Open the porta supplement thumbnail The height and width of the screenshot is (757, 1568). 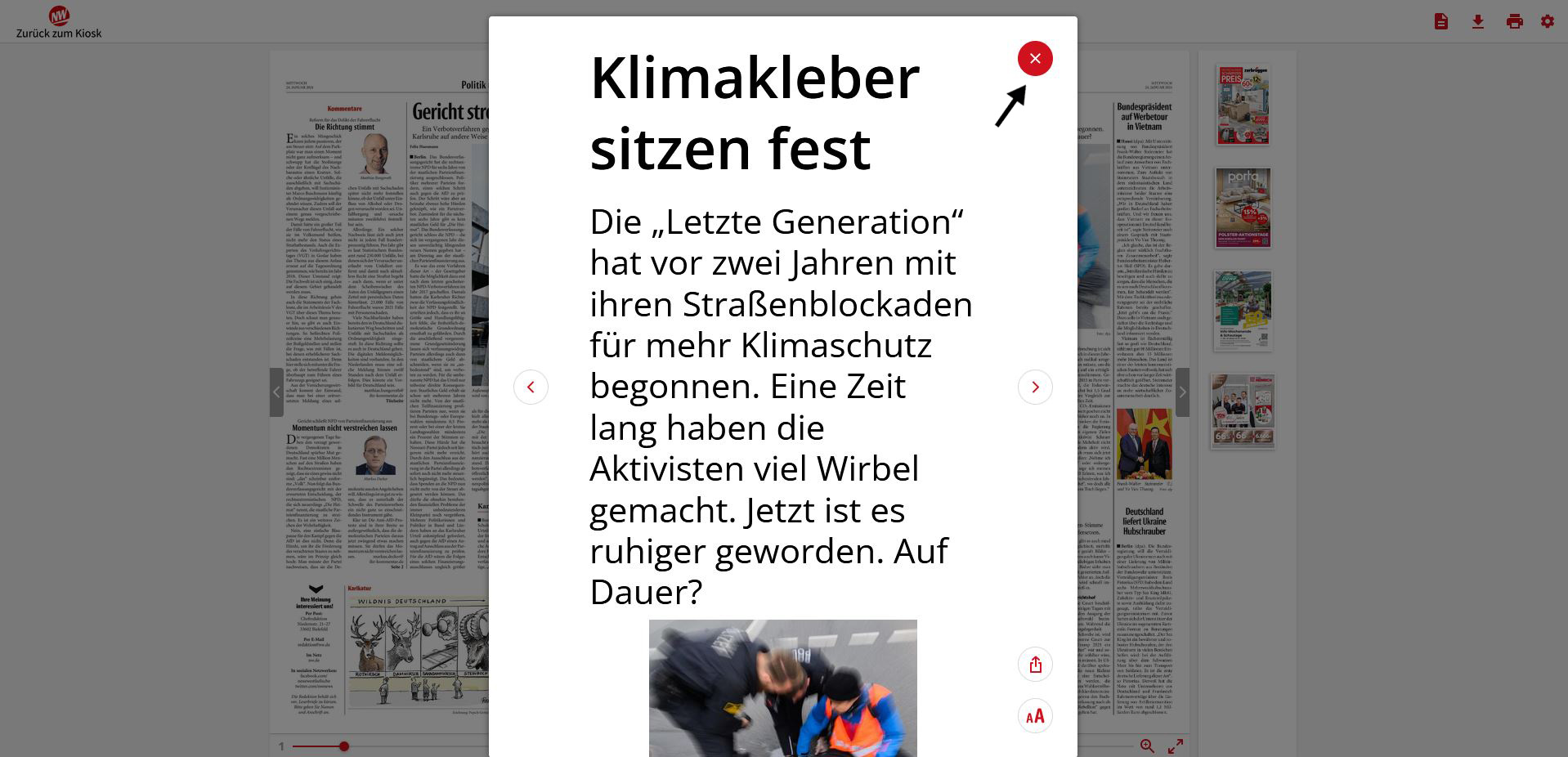[1243, 208]
